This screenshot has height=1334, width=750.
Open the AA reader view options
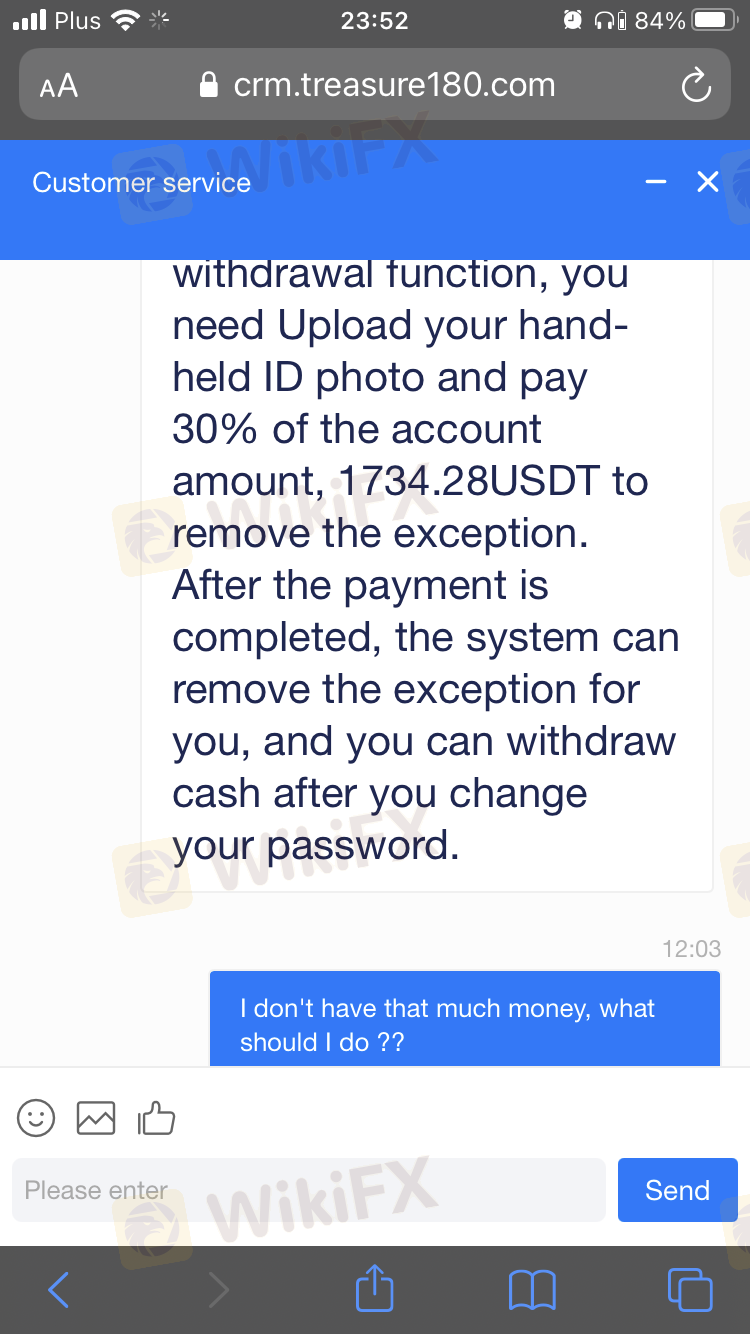(x=59, y=86)
